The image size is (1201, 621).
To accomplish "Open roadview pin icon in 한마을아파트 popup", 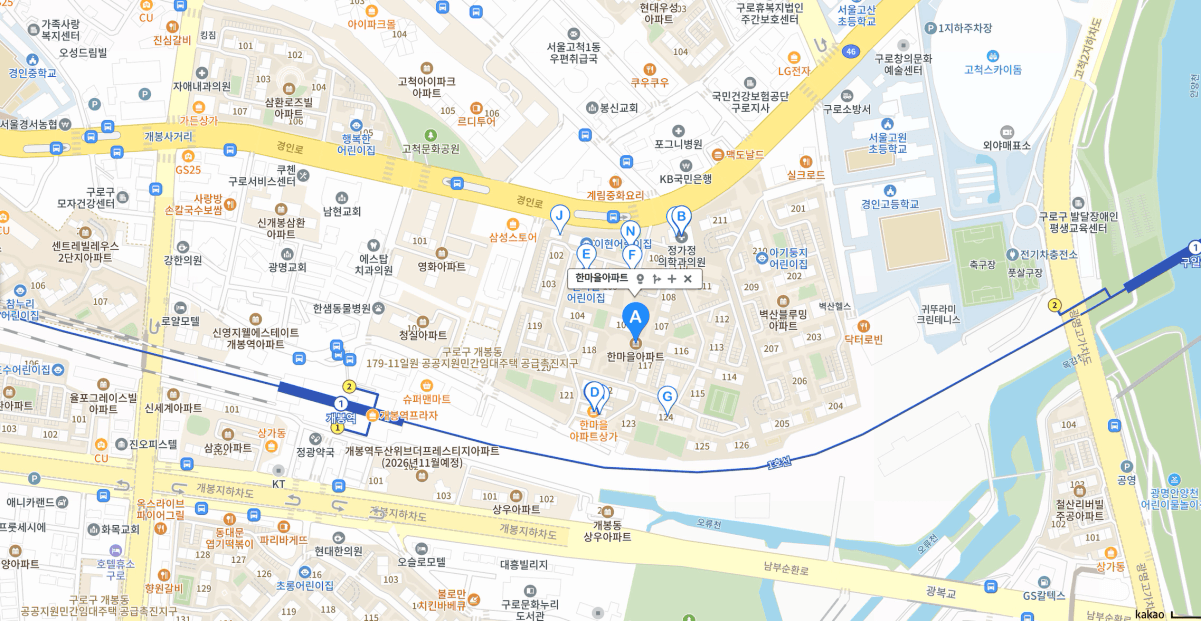I will [641, 278].
